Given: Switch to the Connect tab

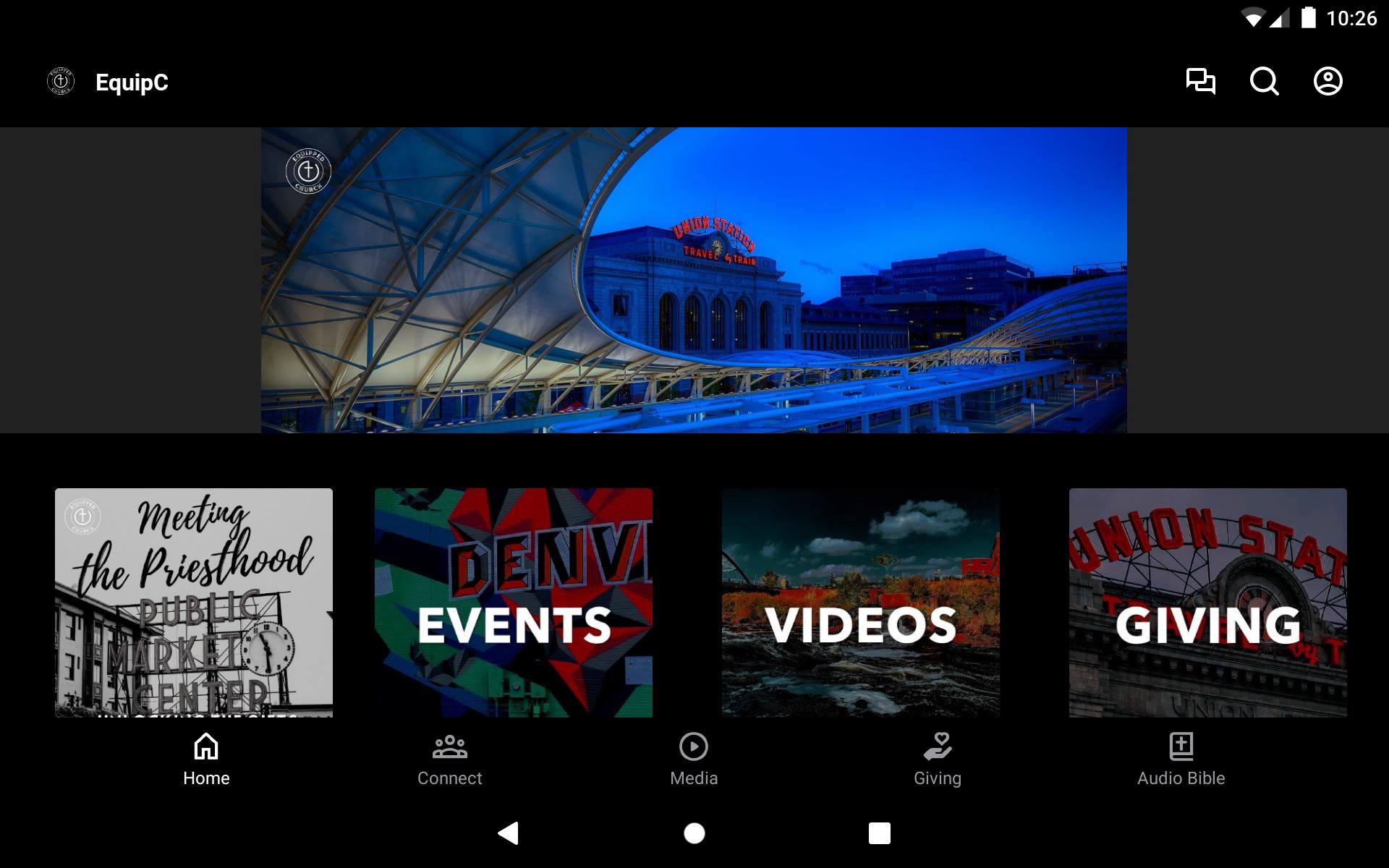Looking at the screenshot, I should (x=449, y=759).
